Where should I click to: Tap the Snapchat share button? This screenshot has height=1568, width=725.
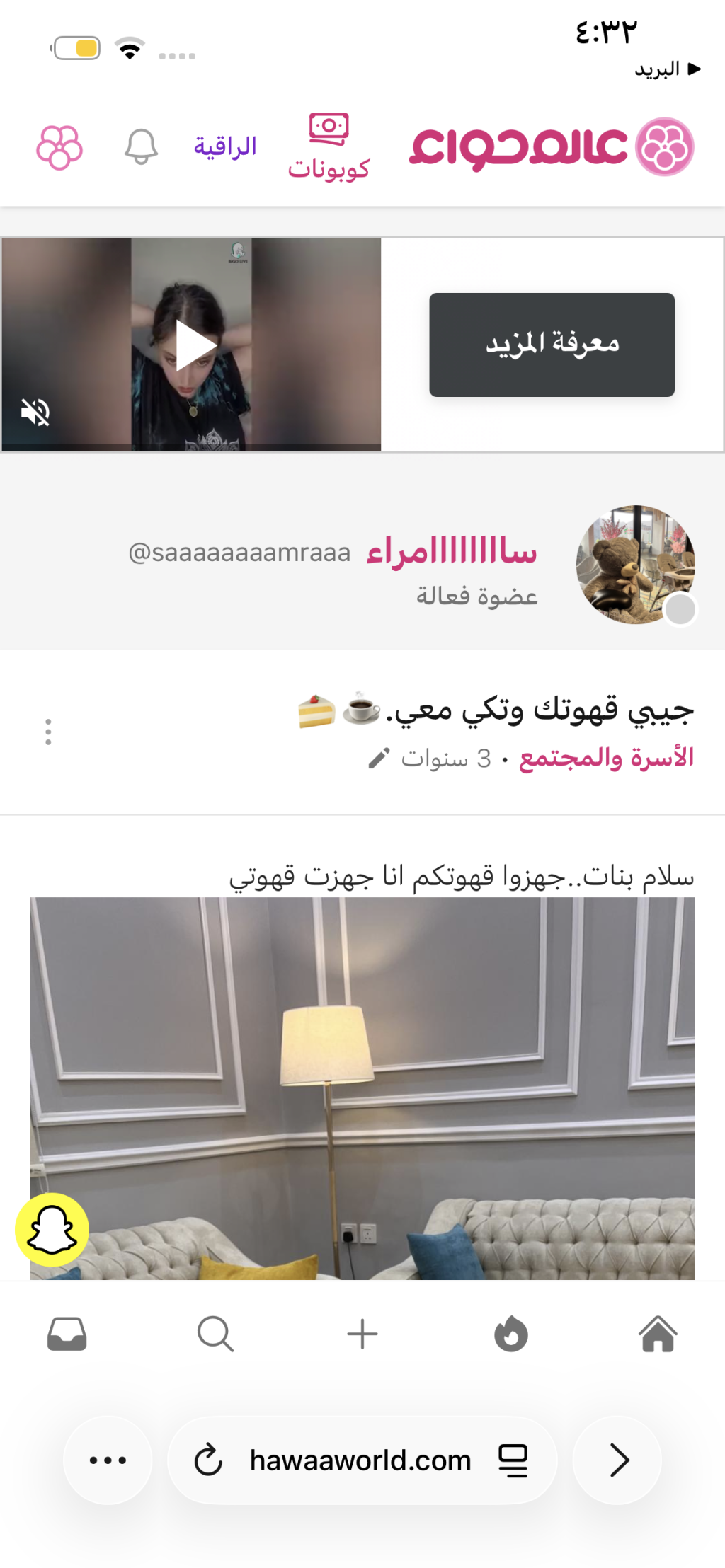pyautogui.click(x=52, y=1230)
